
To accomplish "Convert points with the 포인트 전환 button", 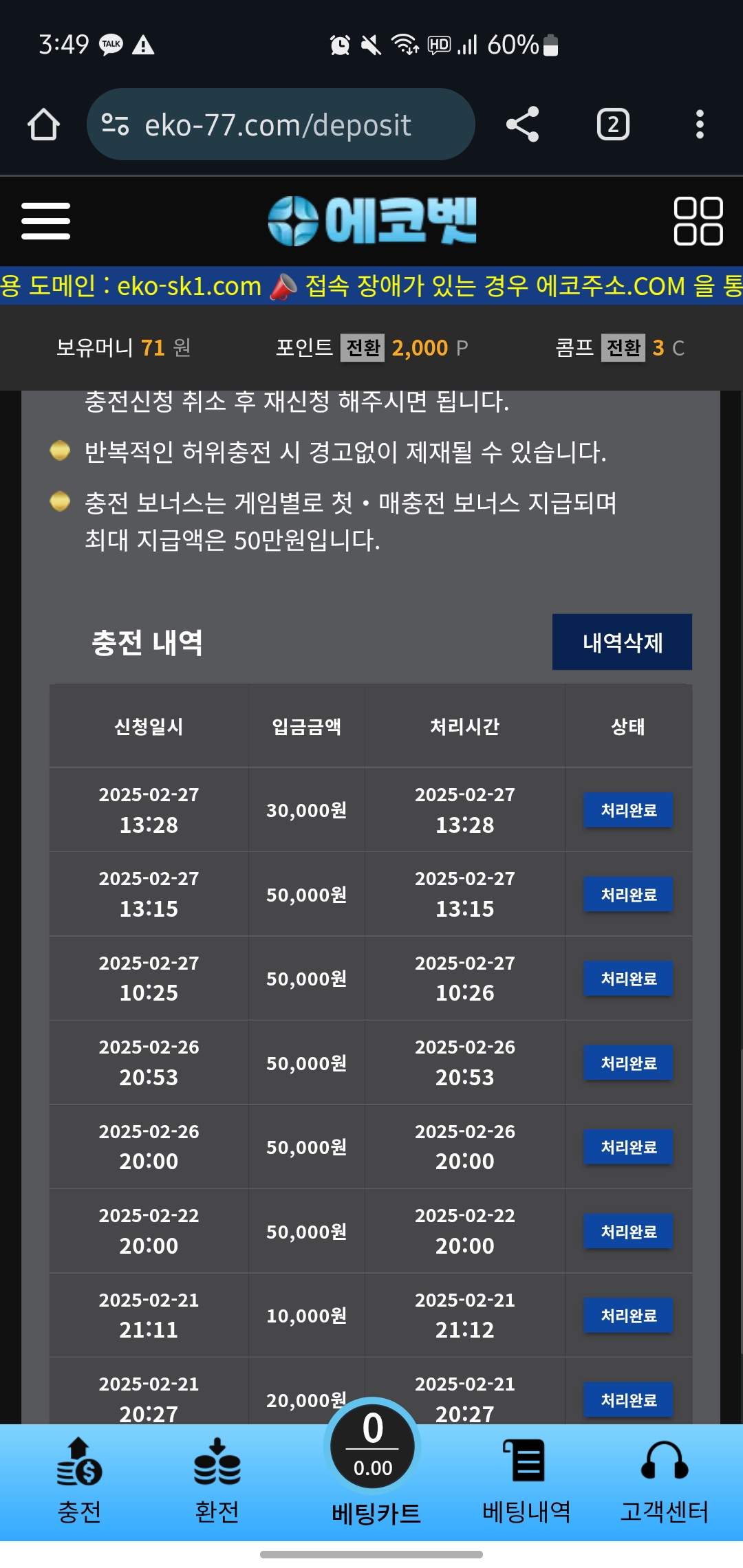I will (x=363, y=348).
